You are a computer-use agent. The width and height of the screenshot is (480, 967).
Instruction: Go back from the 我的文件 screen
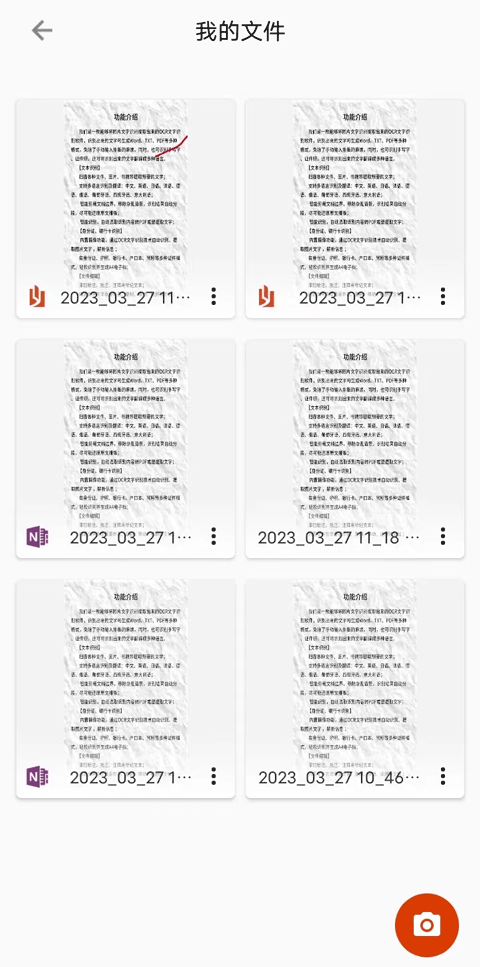[x=42, y=30]
